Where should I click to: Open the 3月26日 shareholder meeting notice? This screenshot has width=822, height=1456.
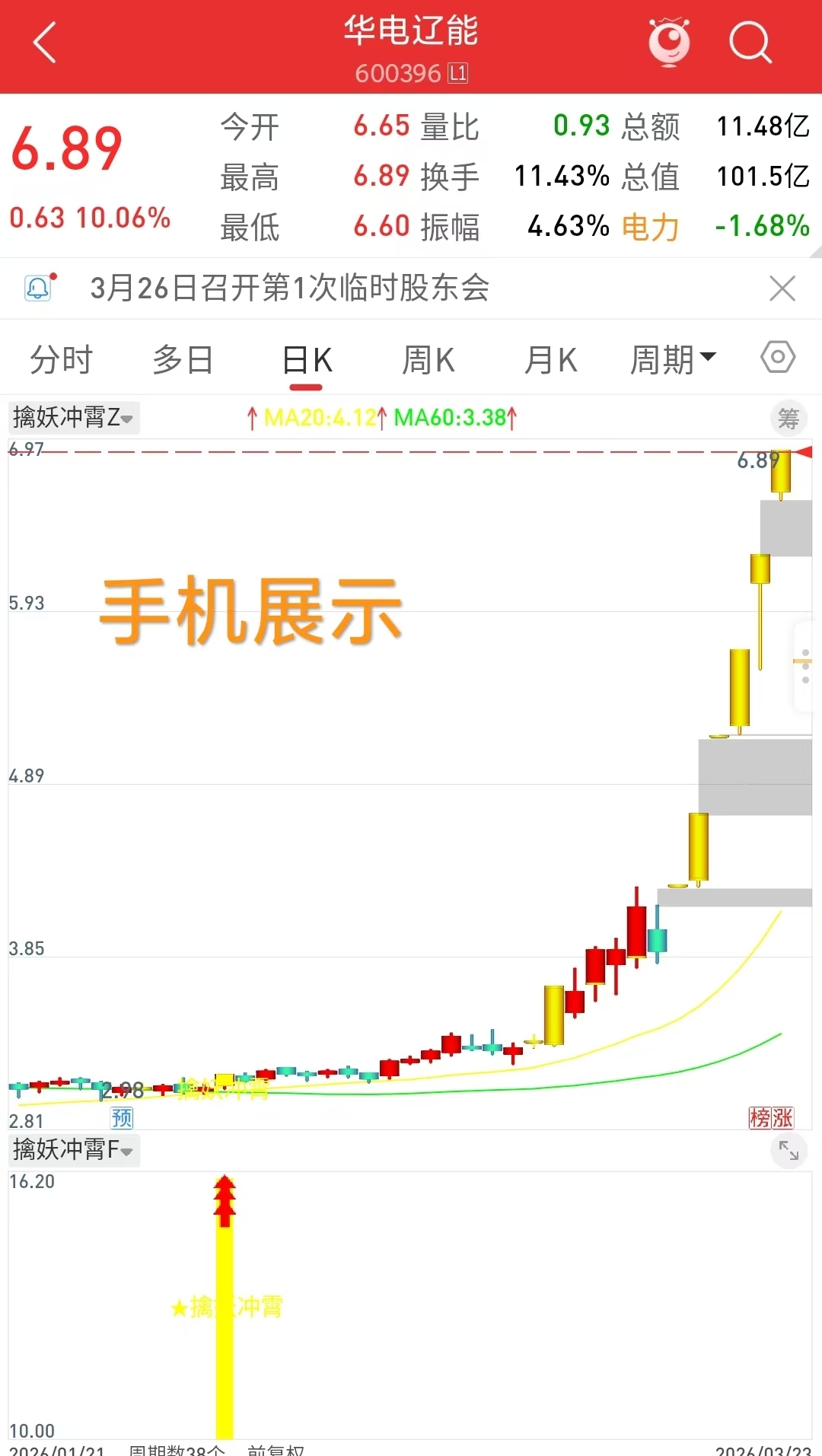coord(289,288)
